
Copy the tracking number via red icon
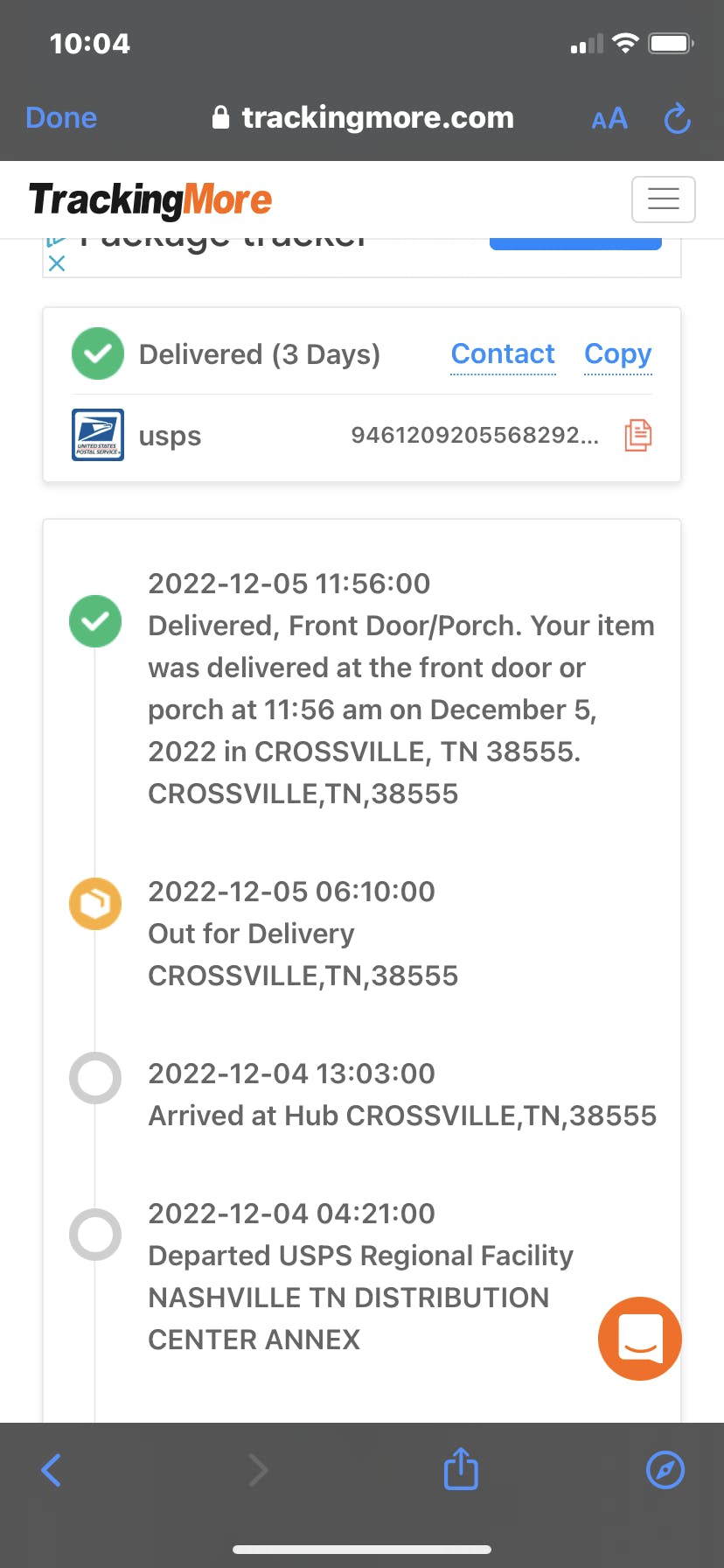click(x=638, y=435)
